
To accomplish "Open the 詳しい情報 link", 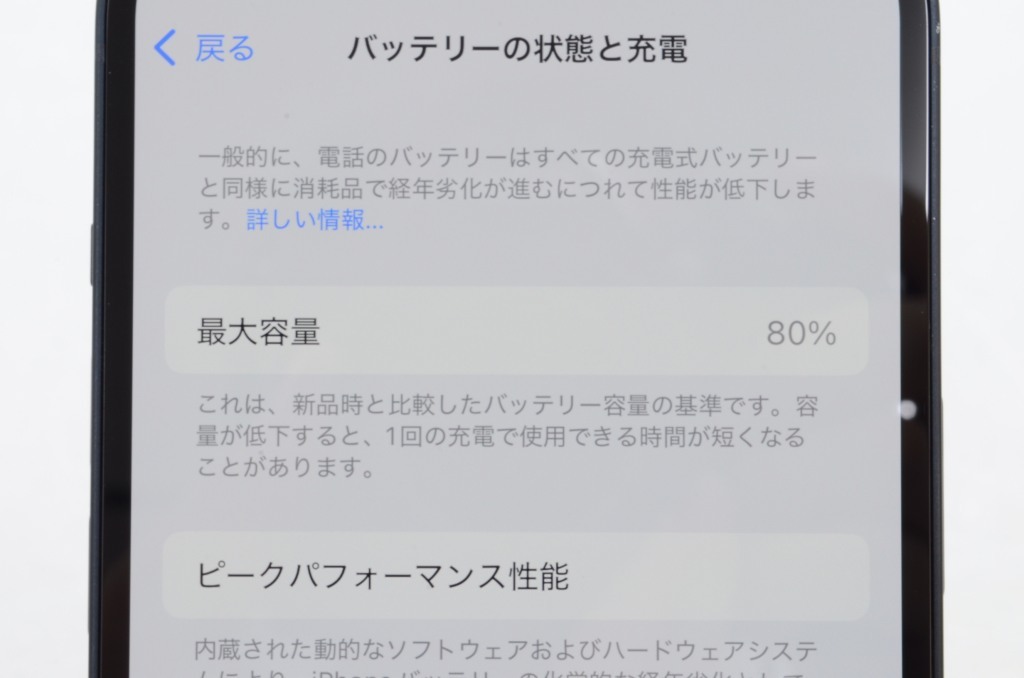I will point(314,221).
